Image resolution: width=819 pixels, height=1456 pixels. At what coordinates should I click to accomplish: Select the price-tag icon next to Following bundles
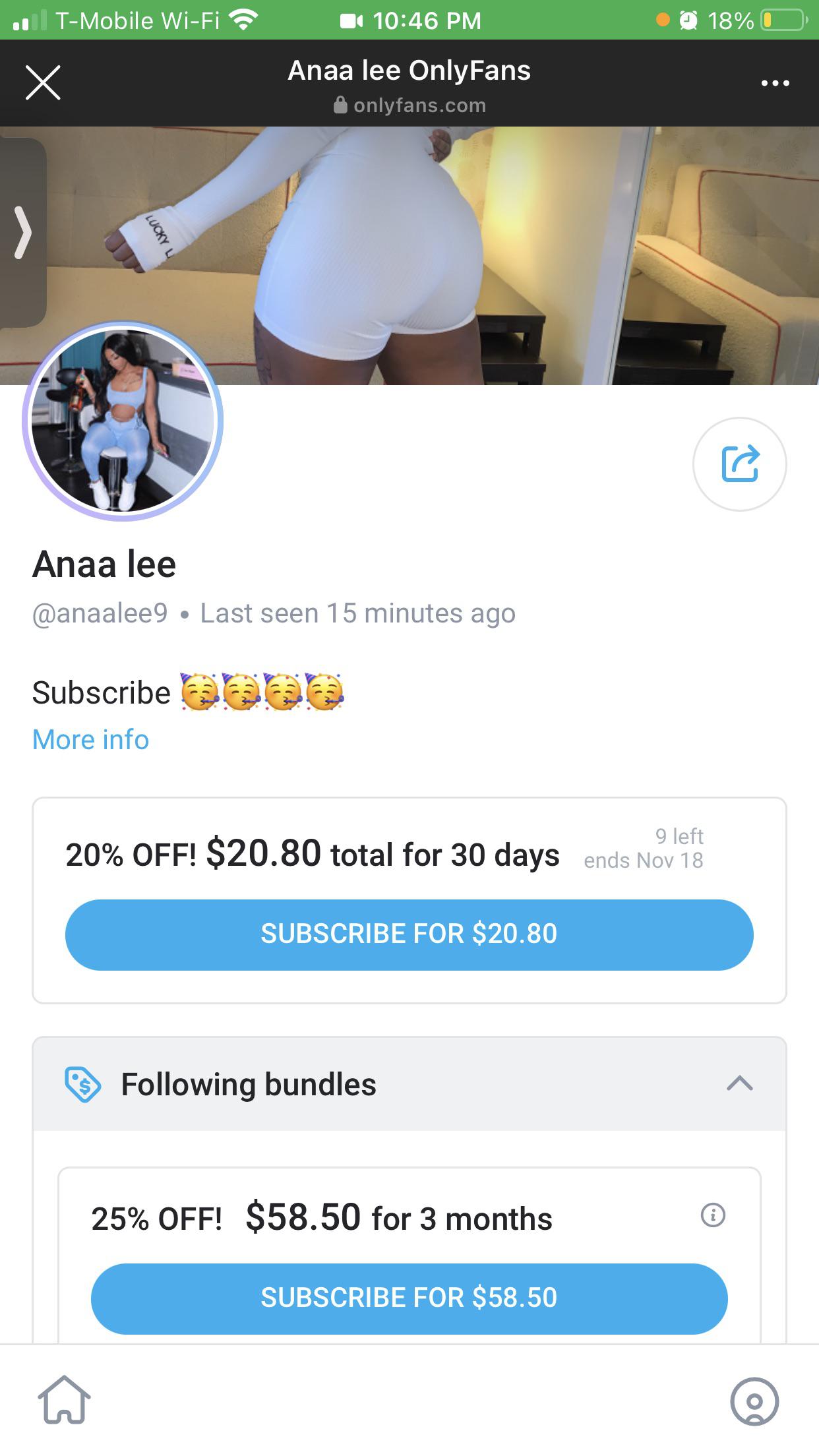pyautogui.click(x=80, y=1084)
